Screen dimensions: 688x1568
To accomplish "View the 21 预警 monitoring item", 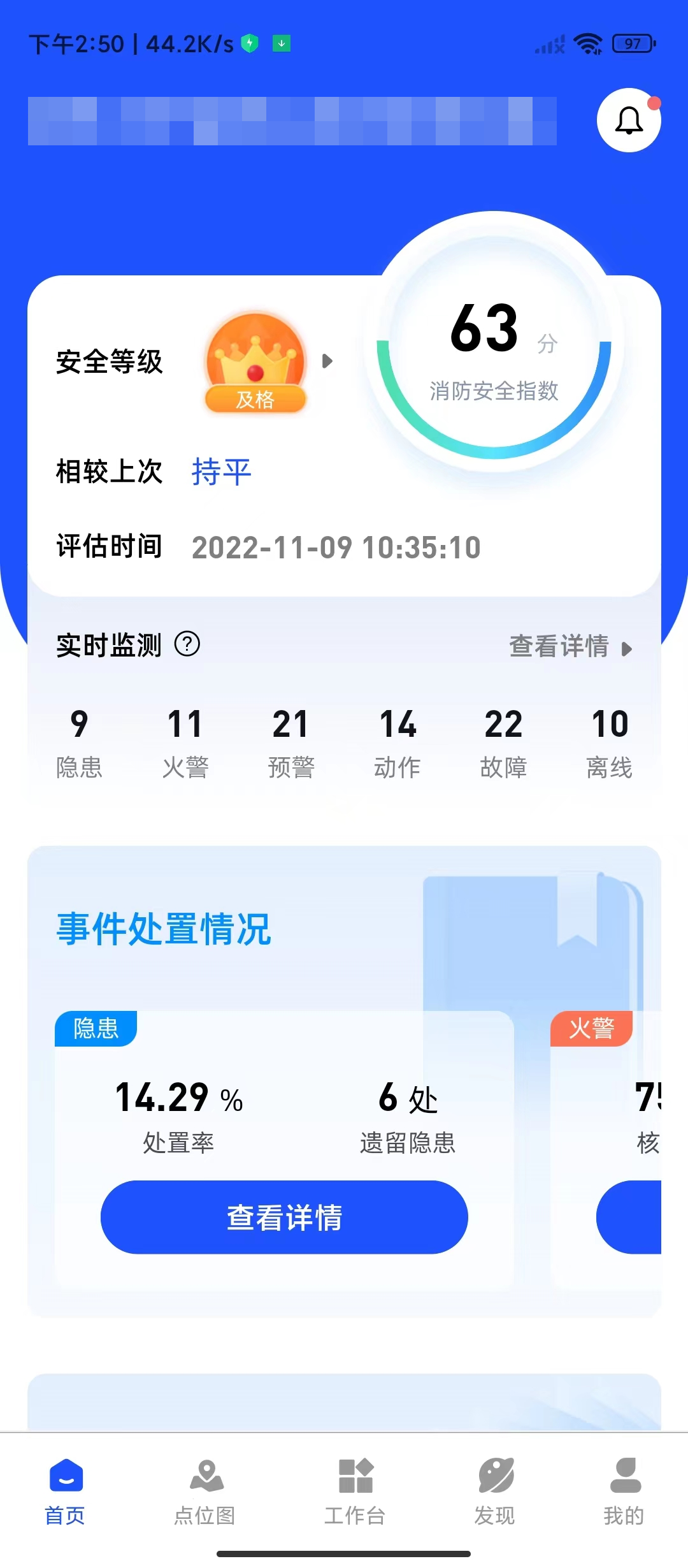I will 291,743.
